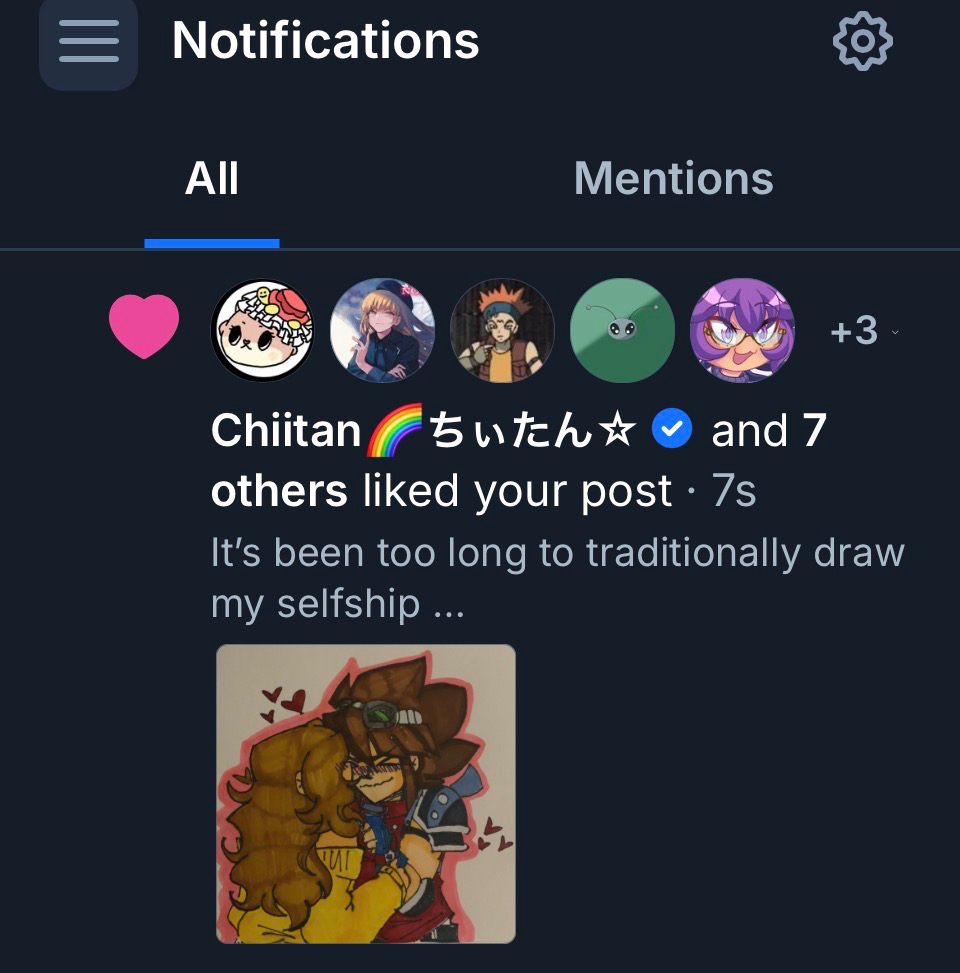Open the orange-haired character avatar profile
The height and width of the screenshot is (973, 960).
(502, 331)
